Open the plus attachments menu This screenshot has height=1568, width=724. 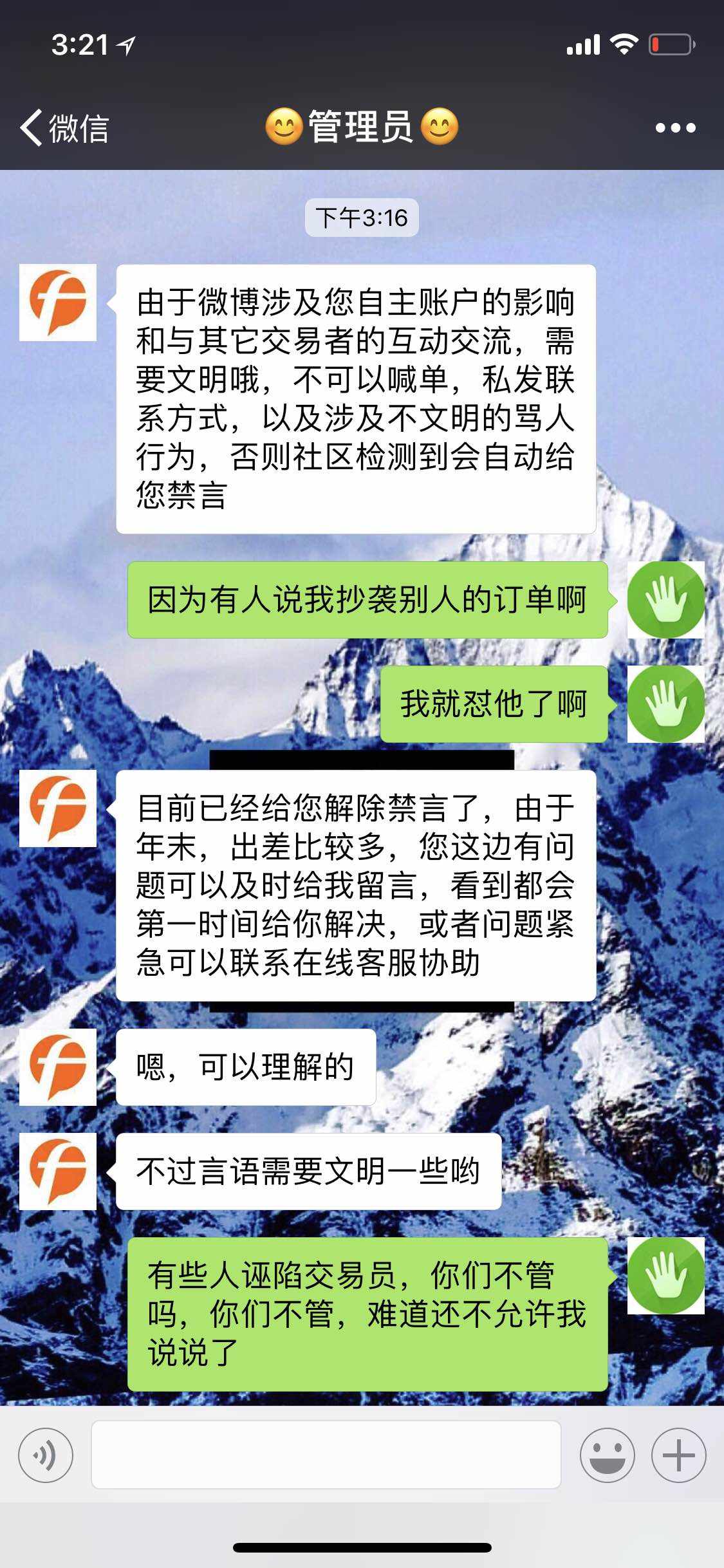678,1455
